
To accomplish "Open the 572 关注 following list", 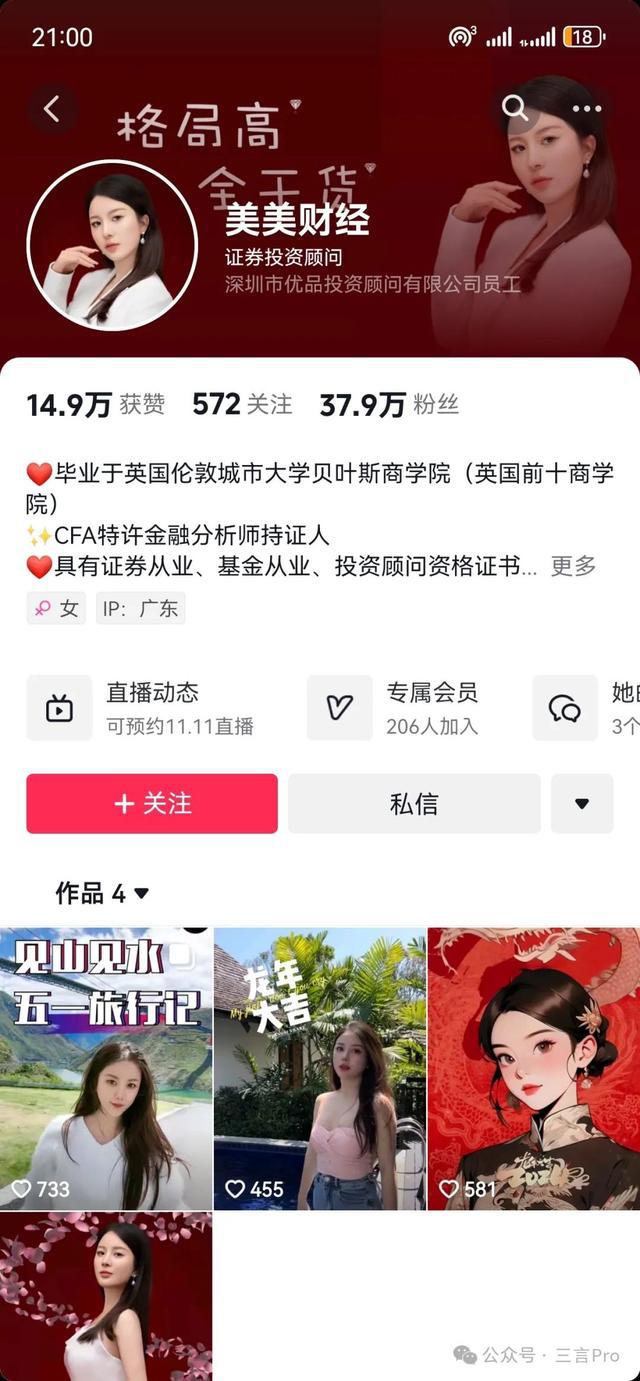I will pyautogui.click(x=242, y=404).
